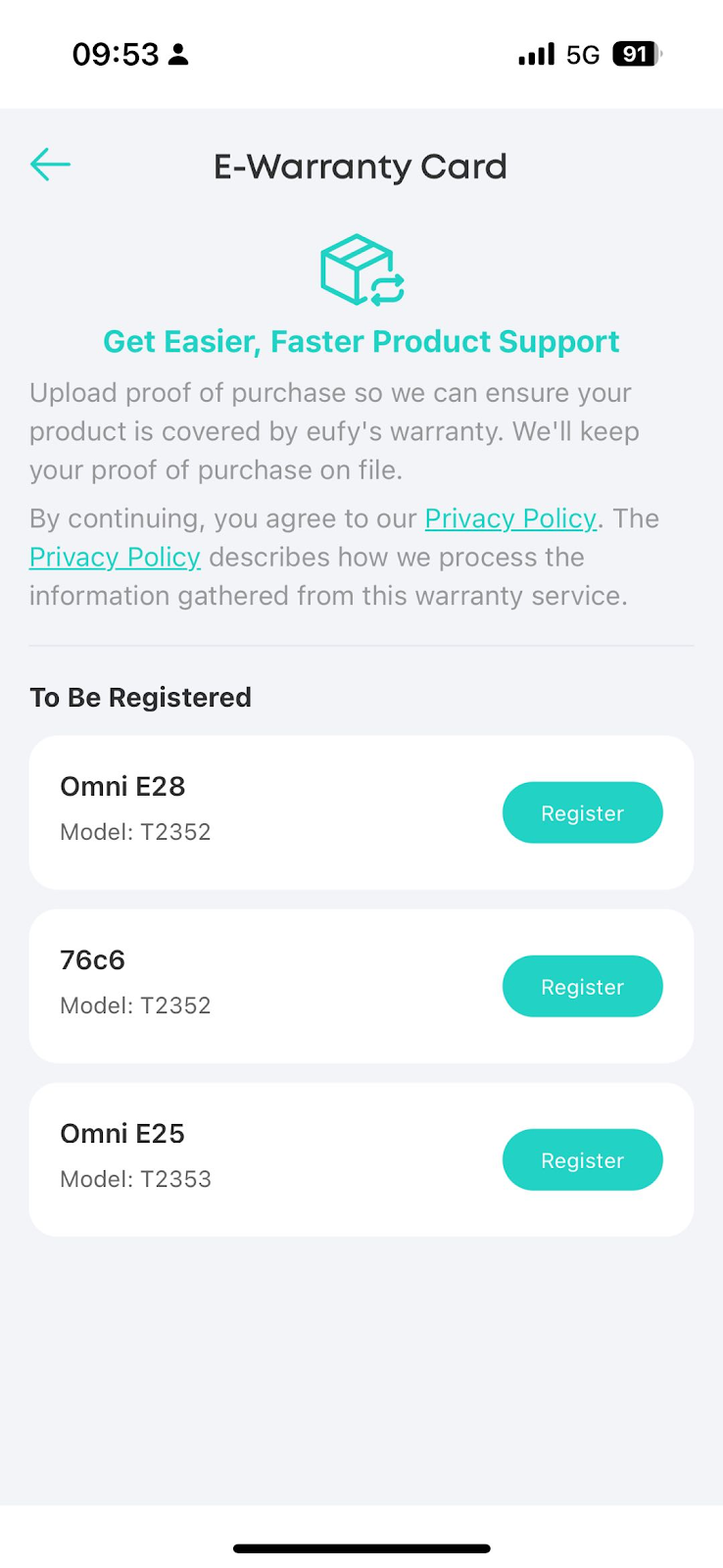Open the Privacy Policy link after "agree to our"
The width and height of the screenshot is (723, 1568).
click(x=510, y=518)
